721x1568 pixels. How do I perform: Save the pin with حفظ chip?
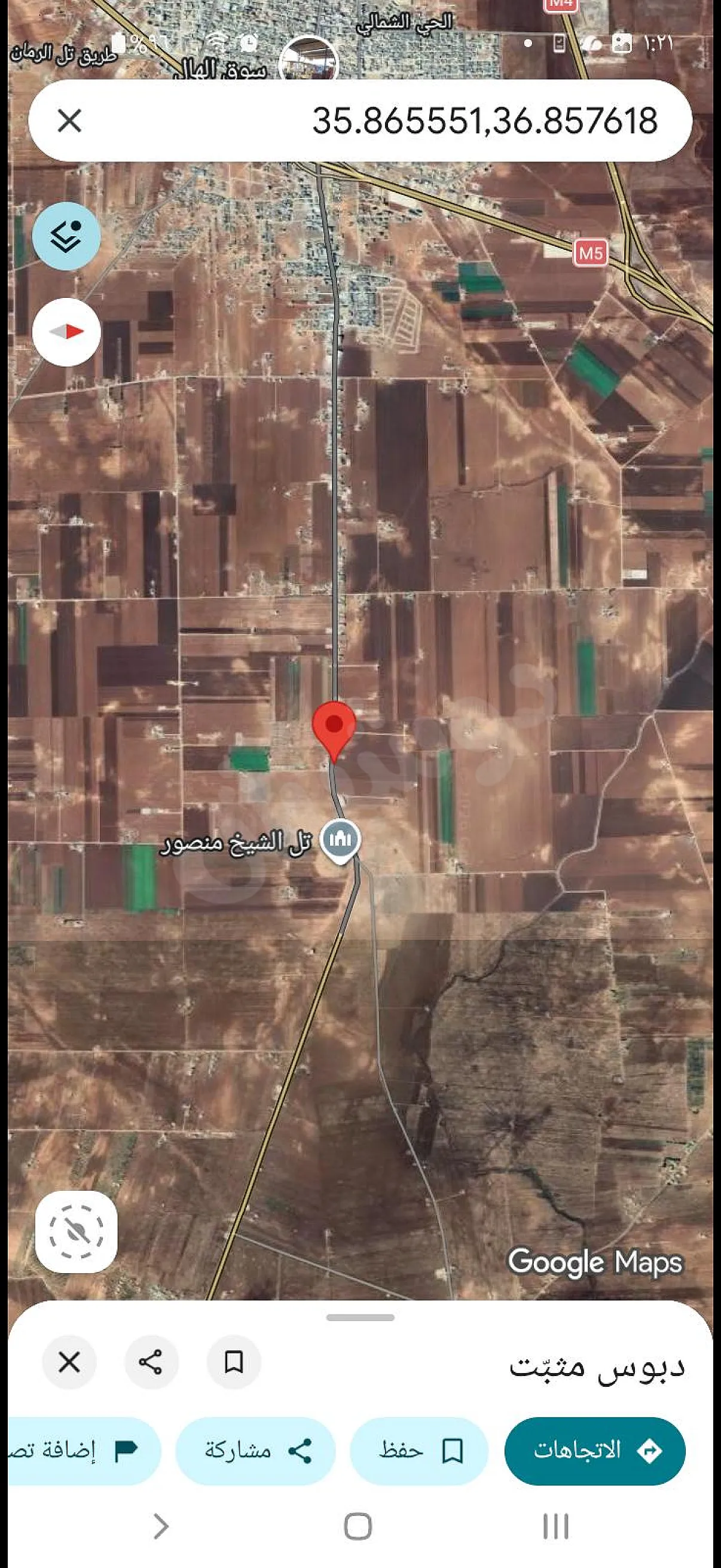pyautogui.click(x=418, y=1451)
